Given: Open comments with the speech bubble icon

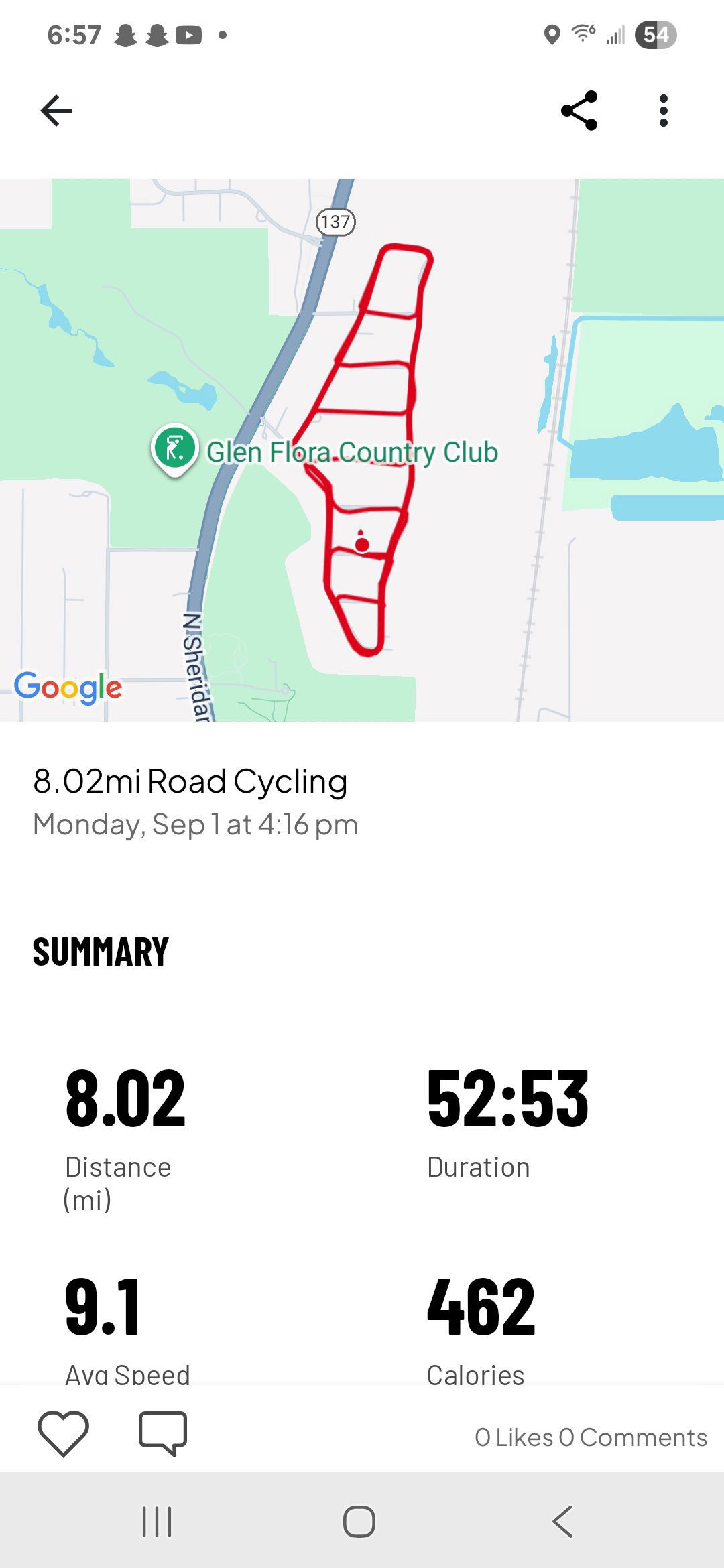Looking at the screenshot, I should 163,1434.
